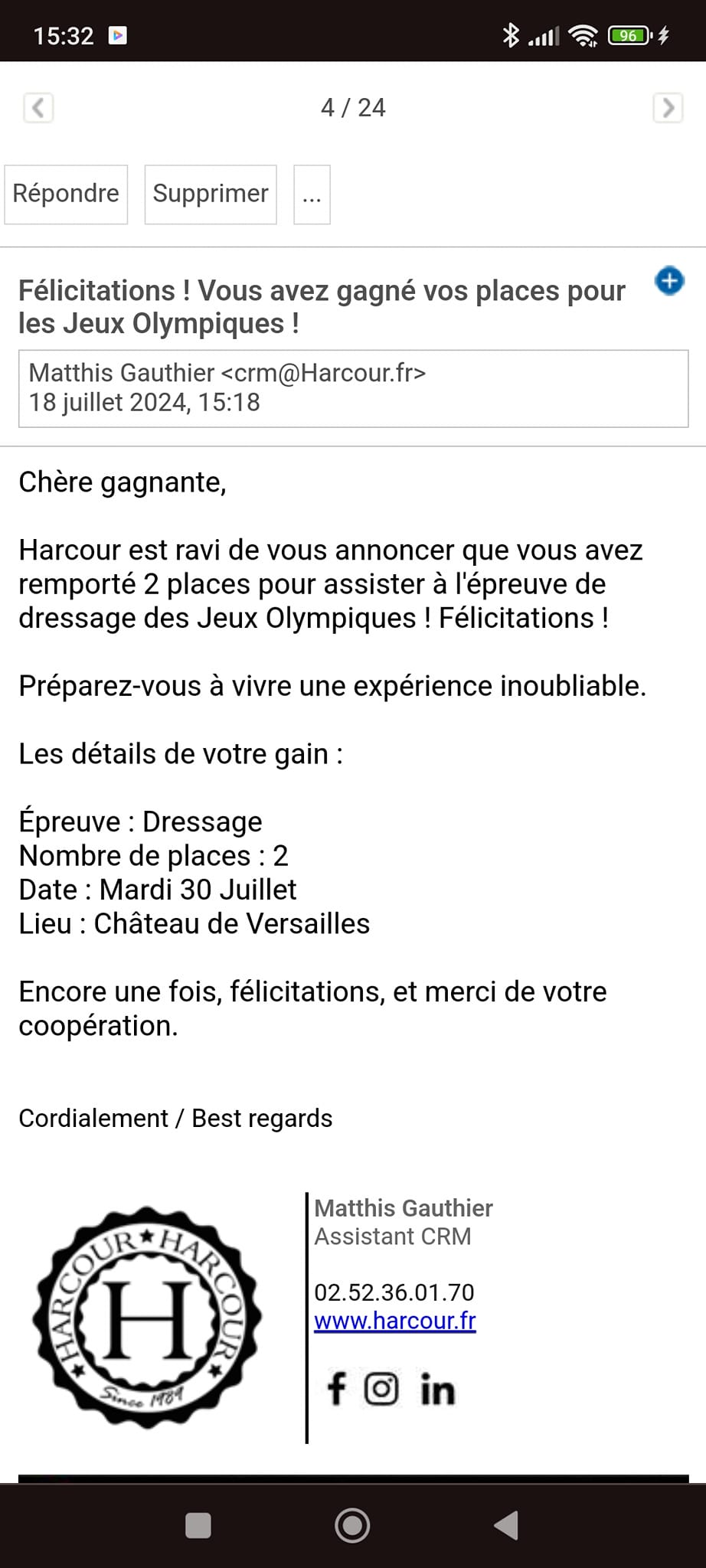Viewport: 706px width, 1568px height.
Task: Open Harcour's LinkedIn page
Action: tap(437, 1389)
